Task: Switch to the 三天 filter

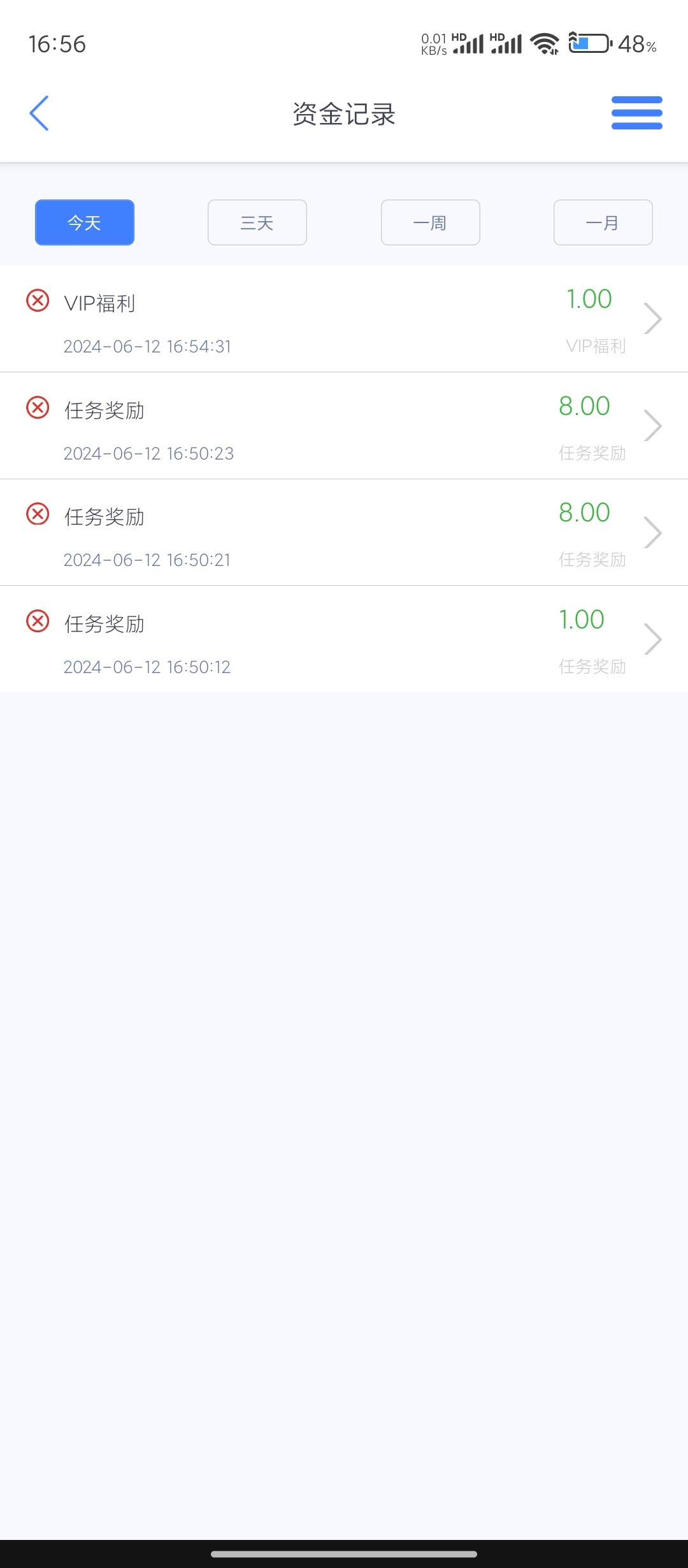Action: [x=257, y=222]
